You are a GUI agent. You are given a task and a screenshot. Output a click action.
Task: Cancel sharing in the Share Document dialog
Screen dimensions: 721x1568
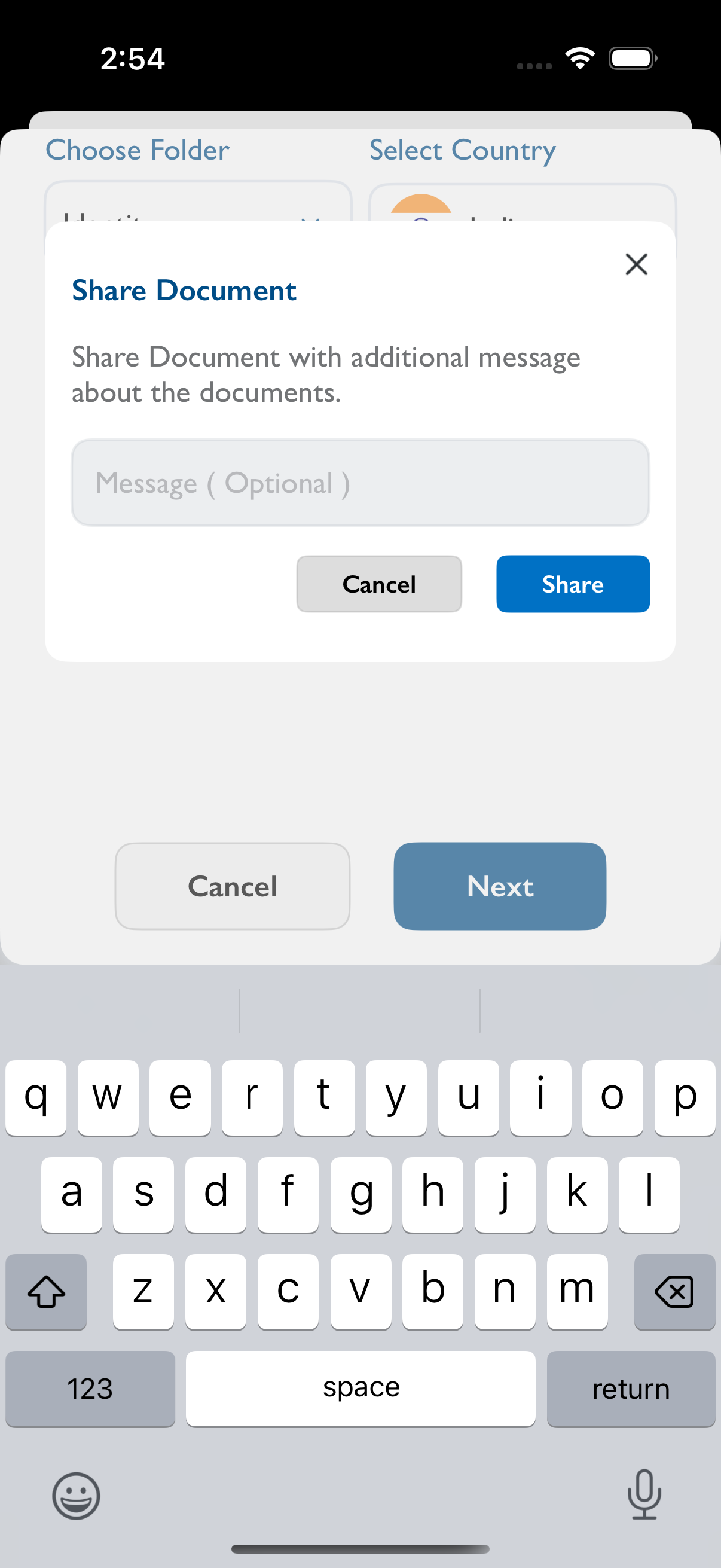(x=379, y=584)
